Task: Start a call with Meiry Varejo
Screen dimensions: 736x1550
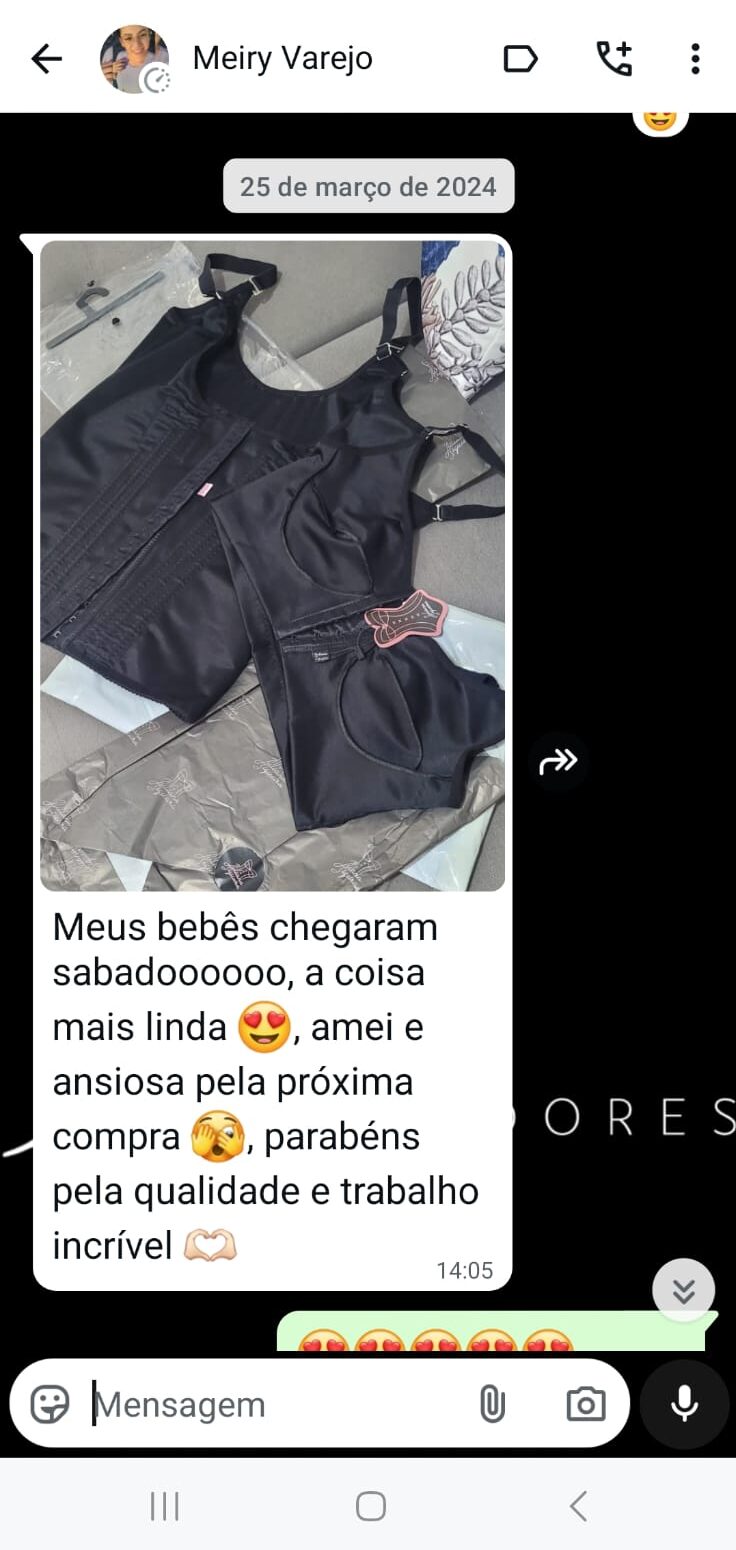Action: point(614,60)
